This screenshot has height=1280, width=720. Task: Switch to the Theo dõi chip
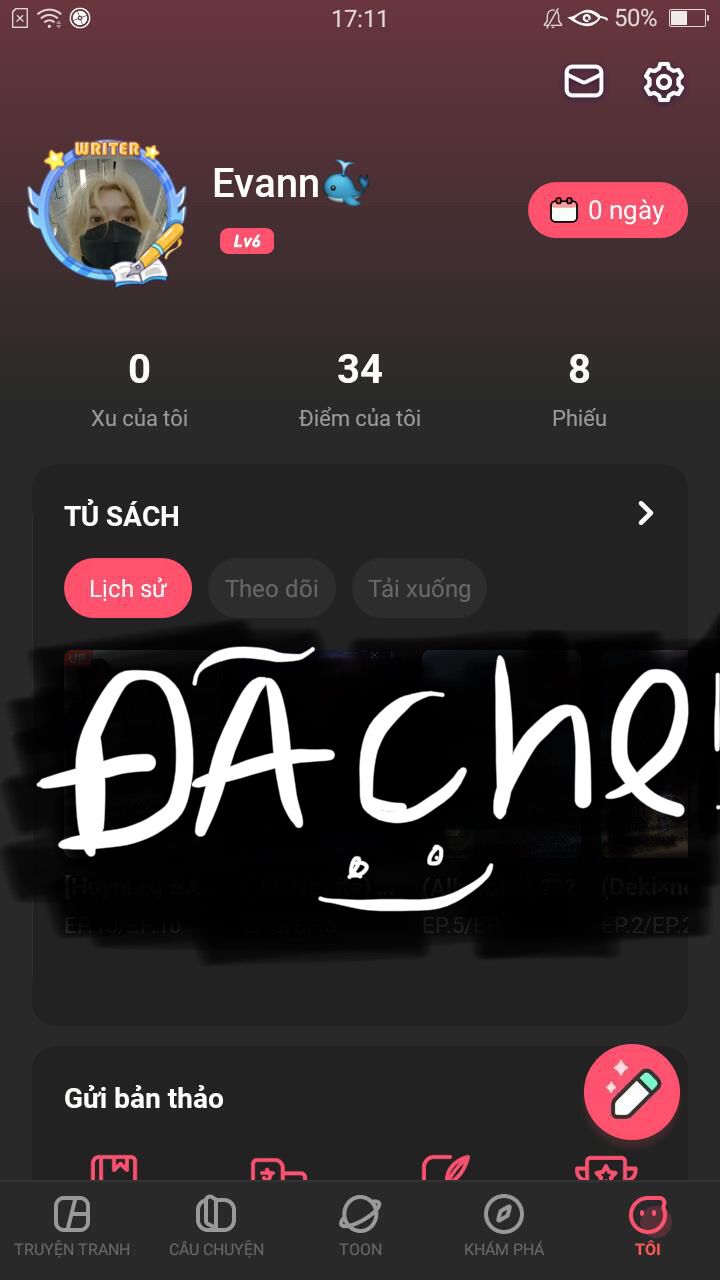click(272, 588)
